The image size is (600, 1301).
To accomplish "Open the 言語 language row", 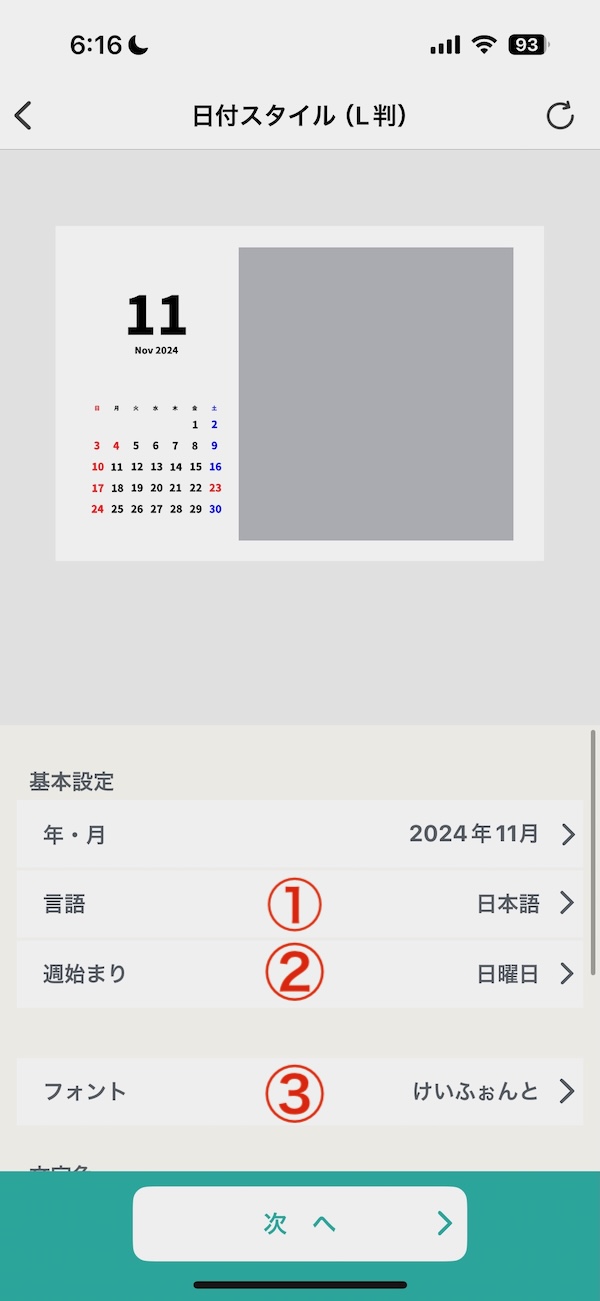I will click(300, 904).
